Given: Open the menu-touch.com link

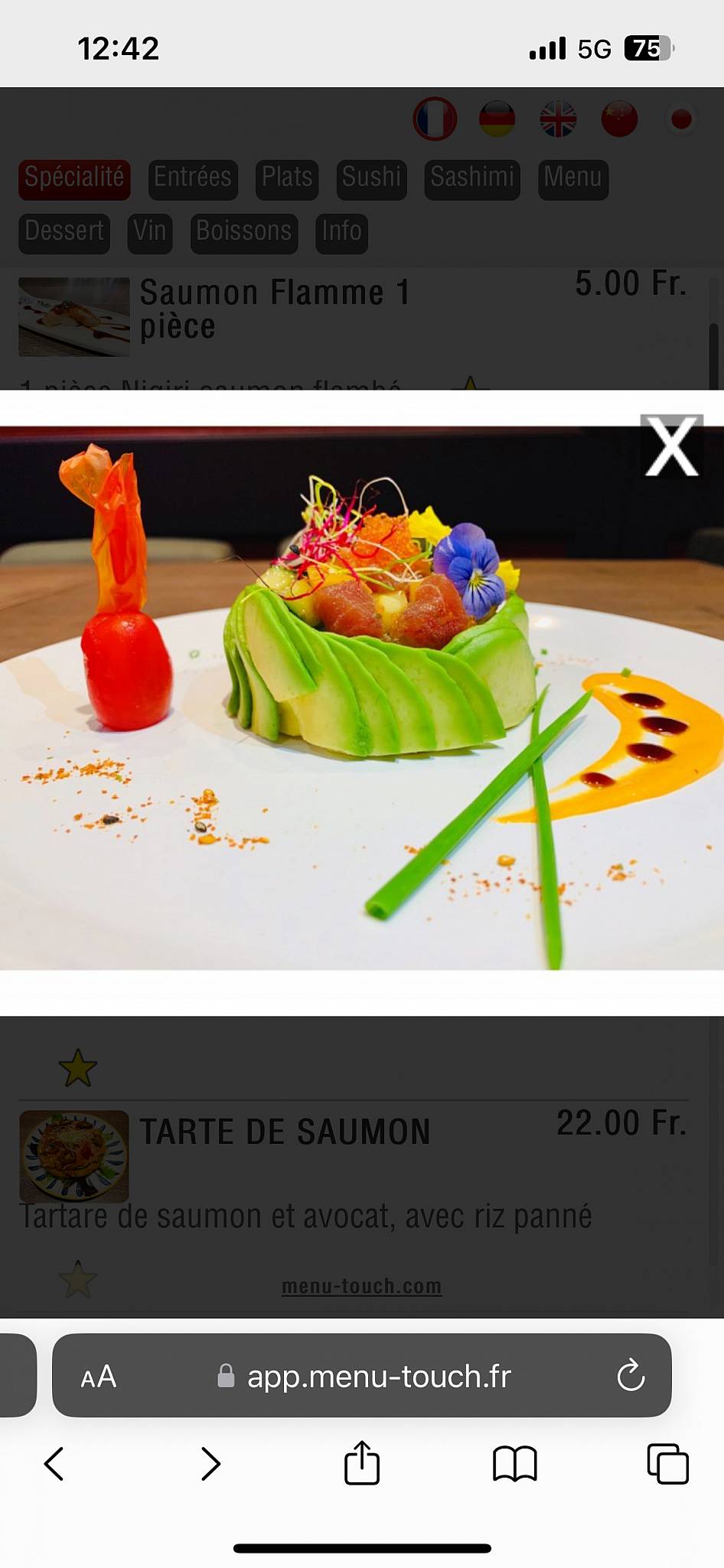Looking at the screenshot, I should coord(361,1287).
